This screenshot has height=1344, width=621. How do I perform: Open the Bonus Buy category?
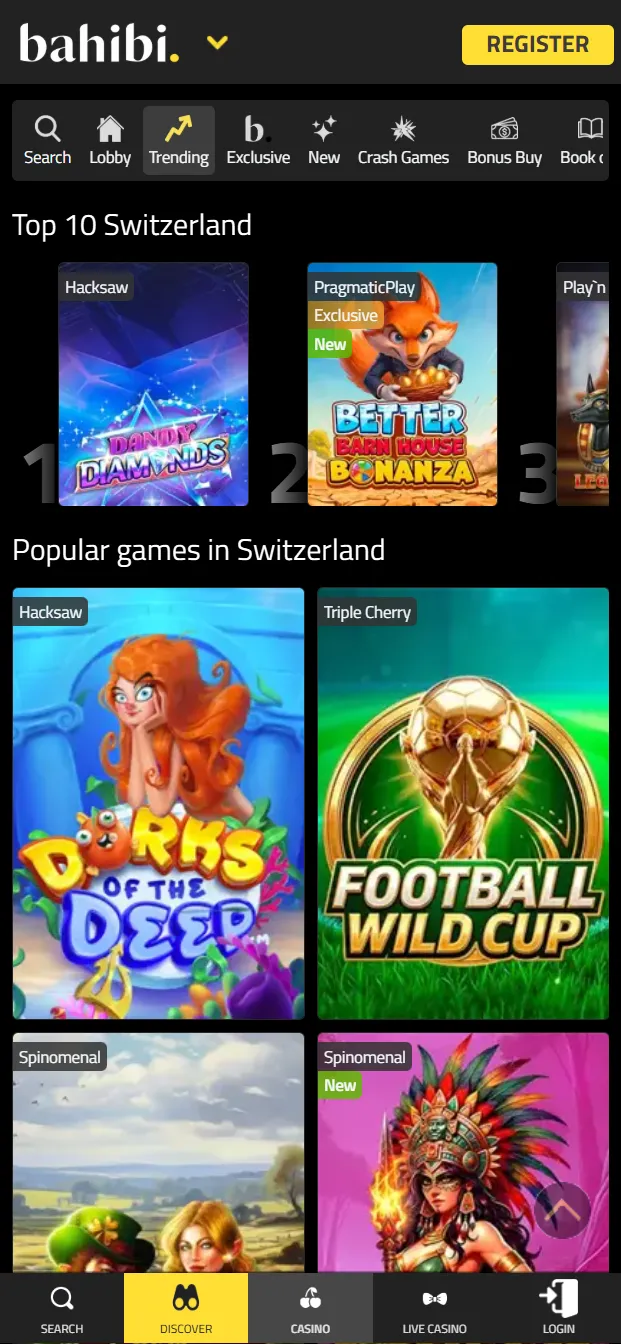504,141
